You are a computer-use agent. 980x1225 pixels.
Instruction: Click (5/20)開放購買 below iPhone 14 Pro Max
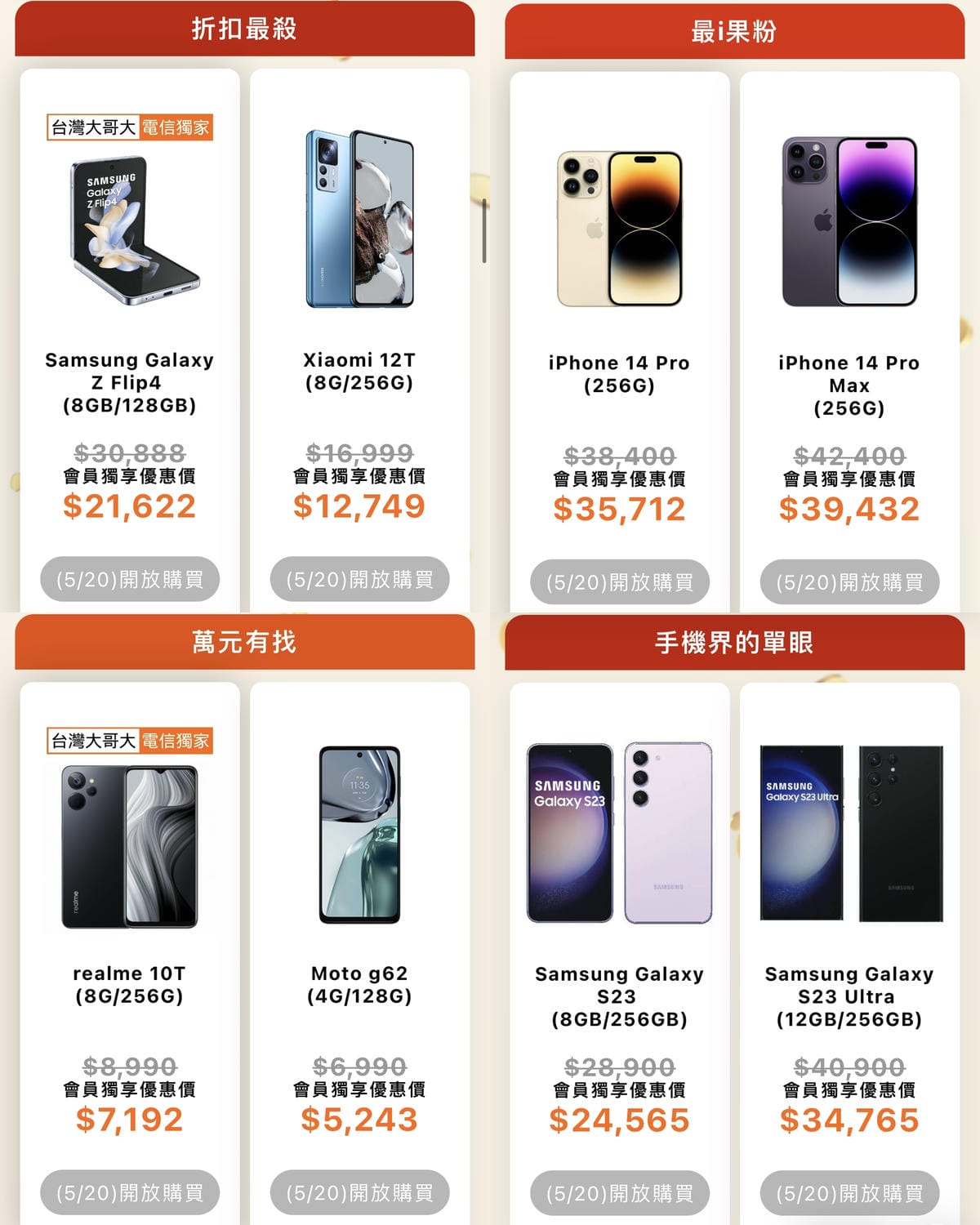click(849, 583)
